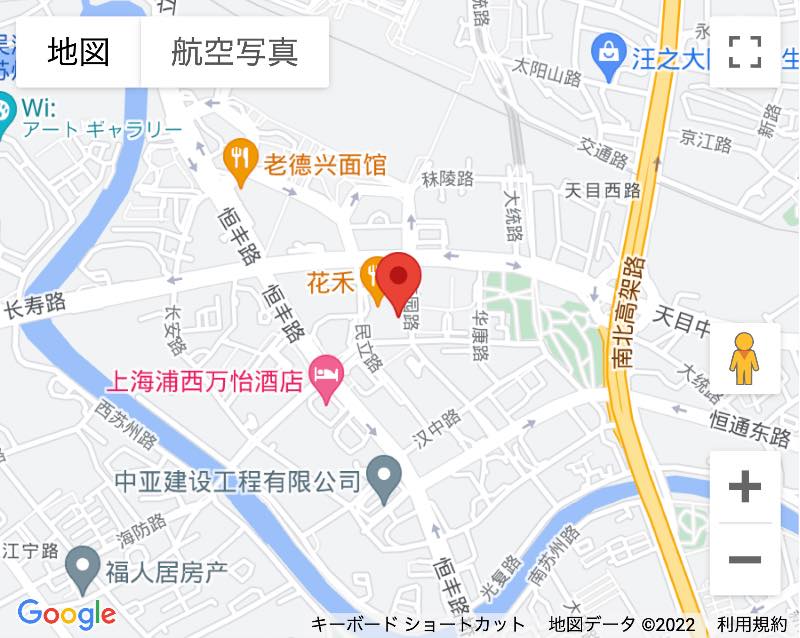Open キーボード ショートカット link

(x=418, y=624)
